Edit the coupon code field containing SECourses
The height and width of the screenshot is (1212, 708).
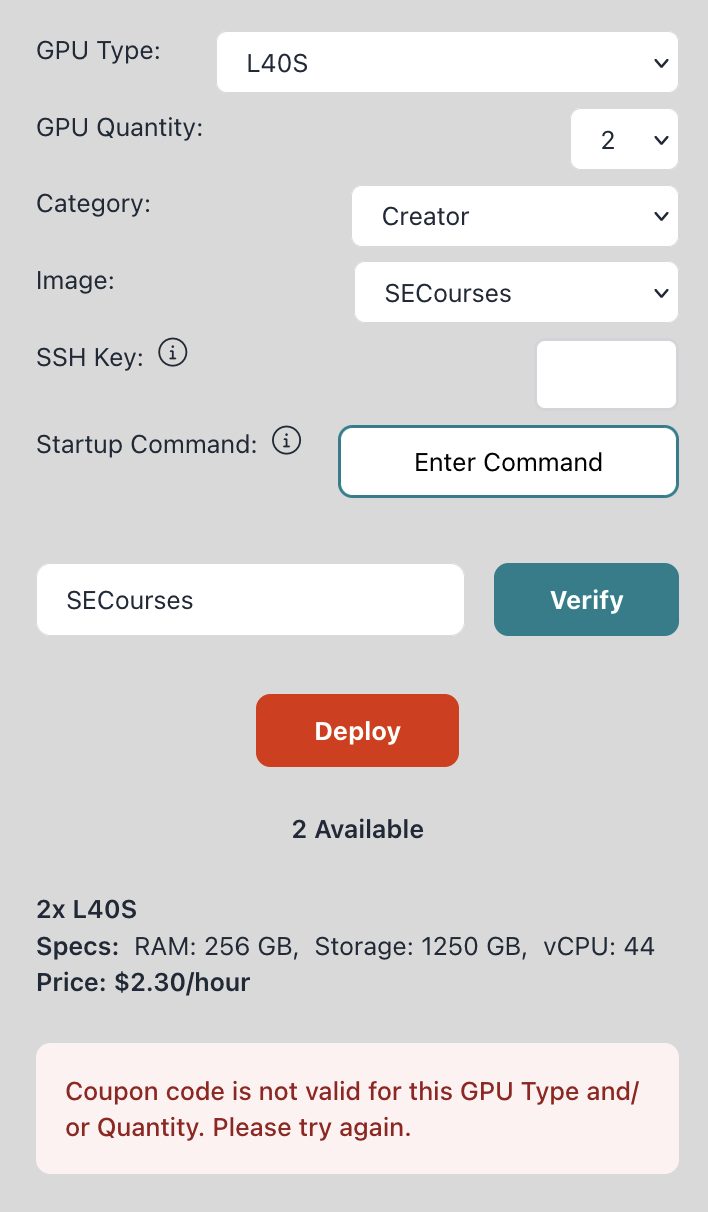250,600
